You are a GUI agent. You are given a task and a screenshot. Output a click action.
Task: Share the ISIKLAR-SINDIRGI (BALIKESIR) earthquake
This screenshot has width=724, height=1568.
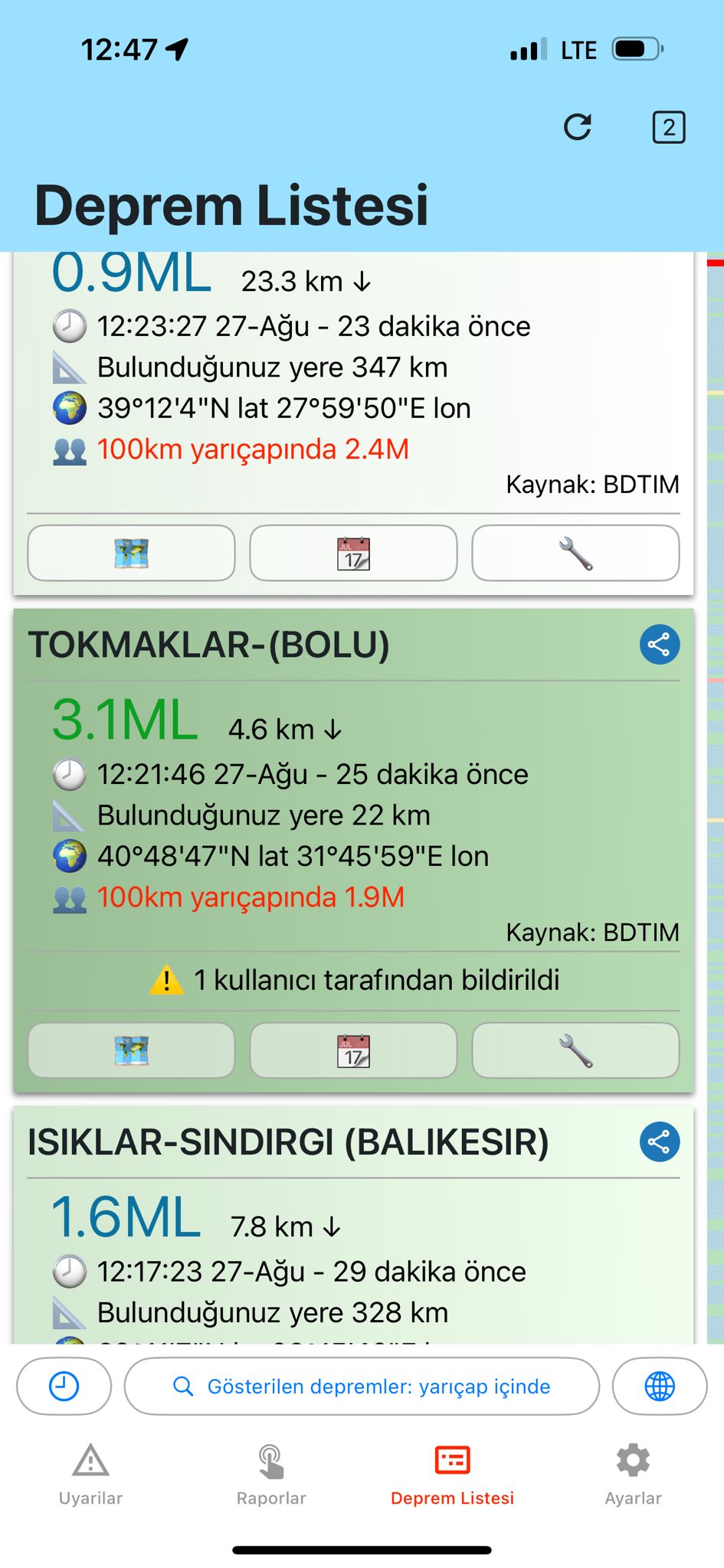click(660, 1142)
